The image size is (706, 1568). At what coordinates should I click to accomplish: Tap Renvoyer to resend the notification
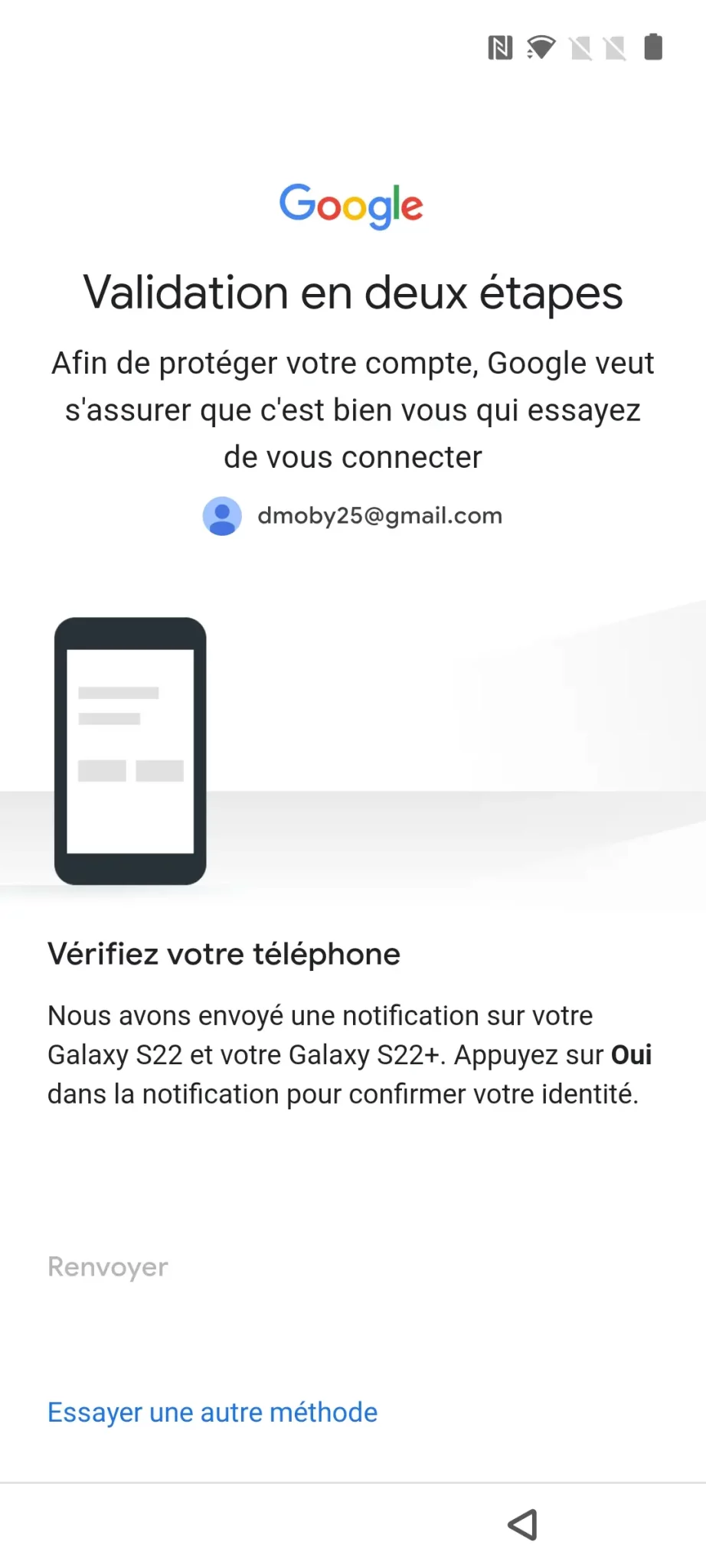[x=108, y=1267]
